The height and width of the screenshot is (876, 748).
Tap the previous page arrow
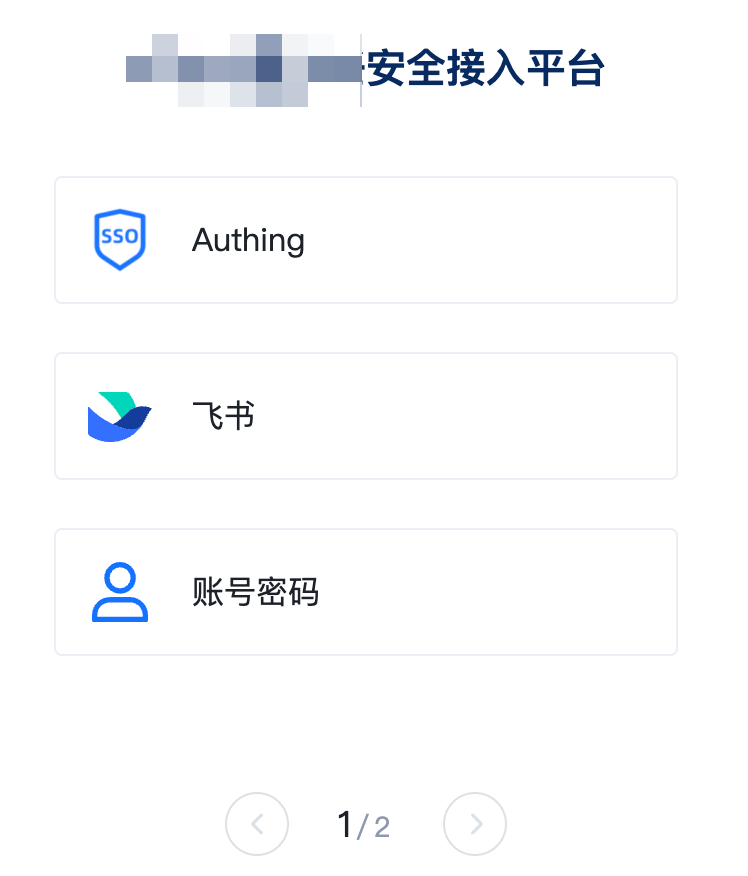click(x=257, y=824)
